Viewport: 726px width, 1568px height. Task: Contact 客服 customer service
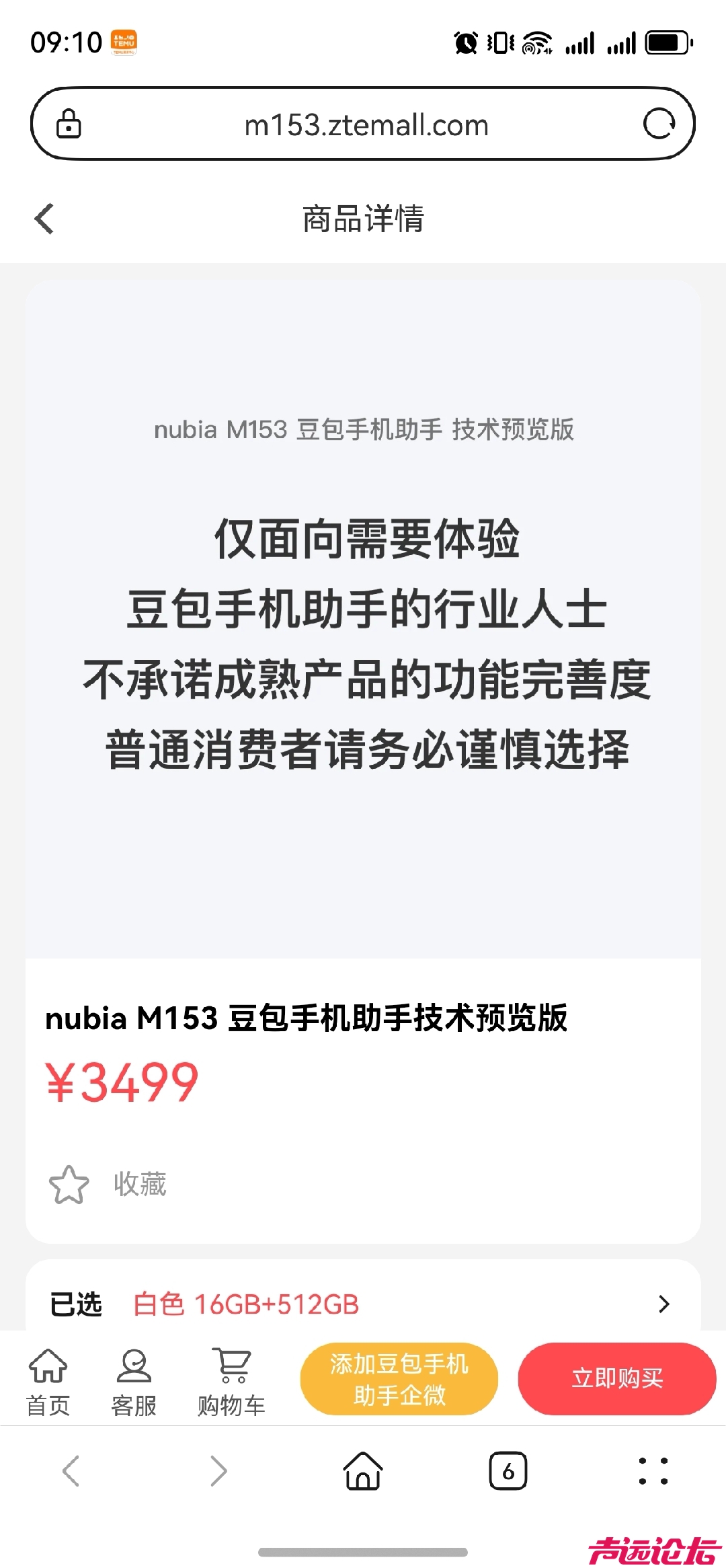pos(134,1382)
